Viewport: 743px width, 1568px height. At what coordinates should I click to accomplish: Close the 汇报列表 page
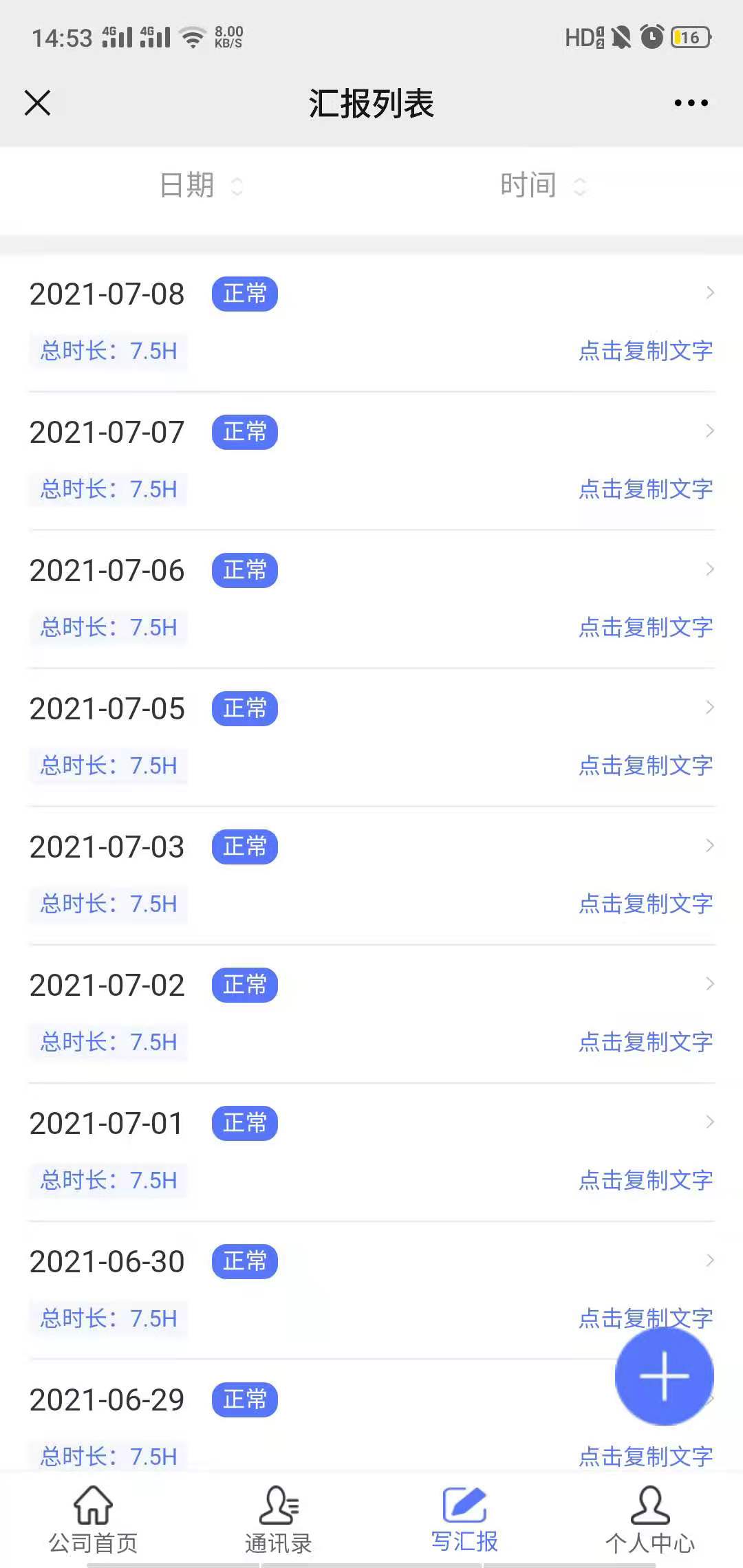tap(38, 103)
